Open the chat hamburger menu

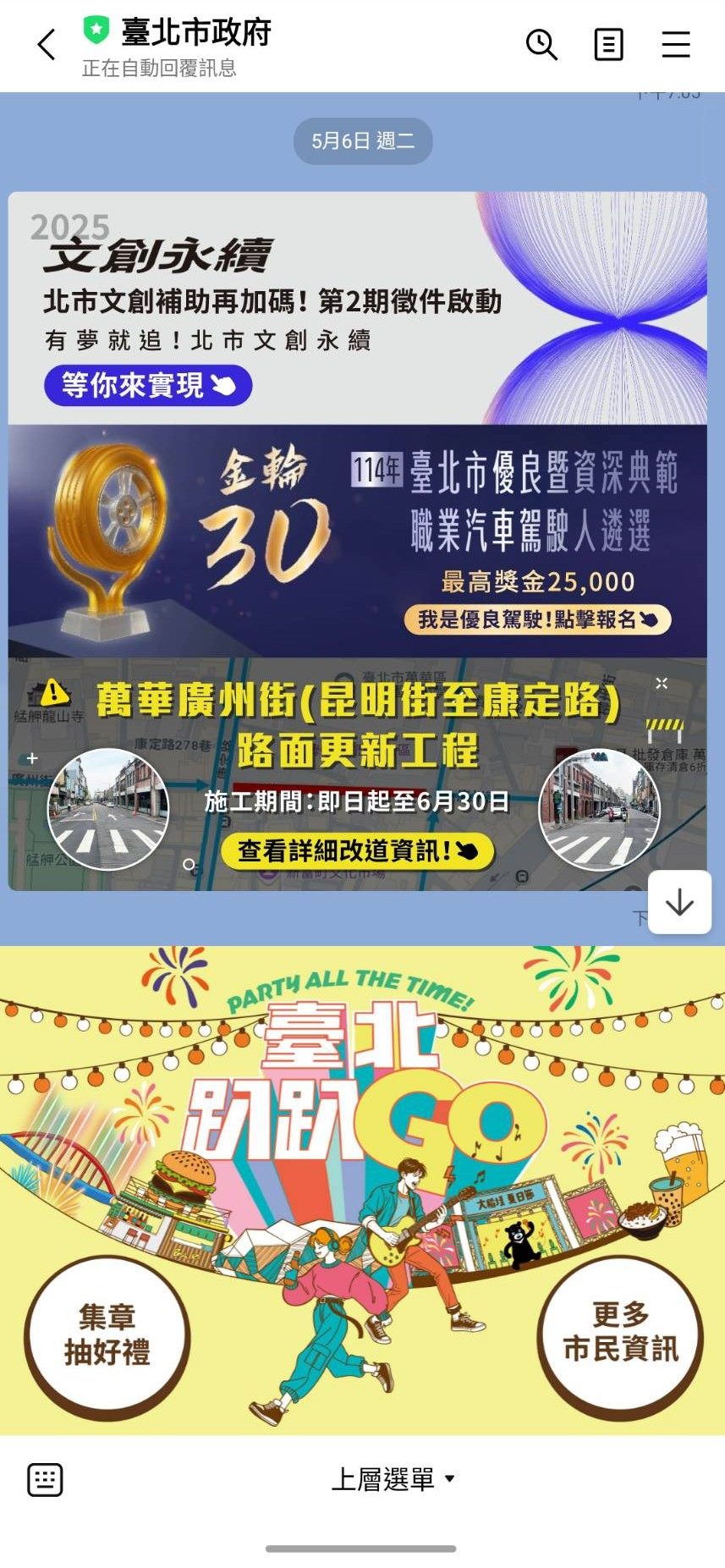[675, 45]
